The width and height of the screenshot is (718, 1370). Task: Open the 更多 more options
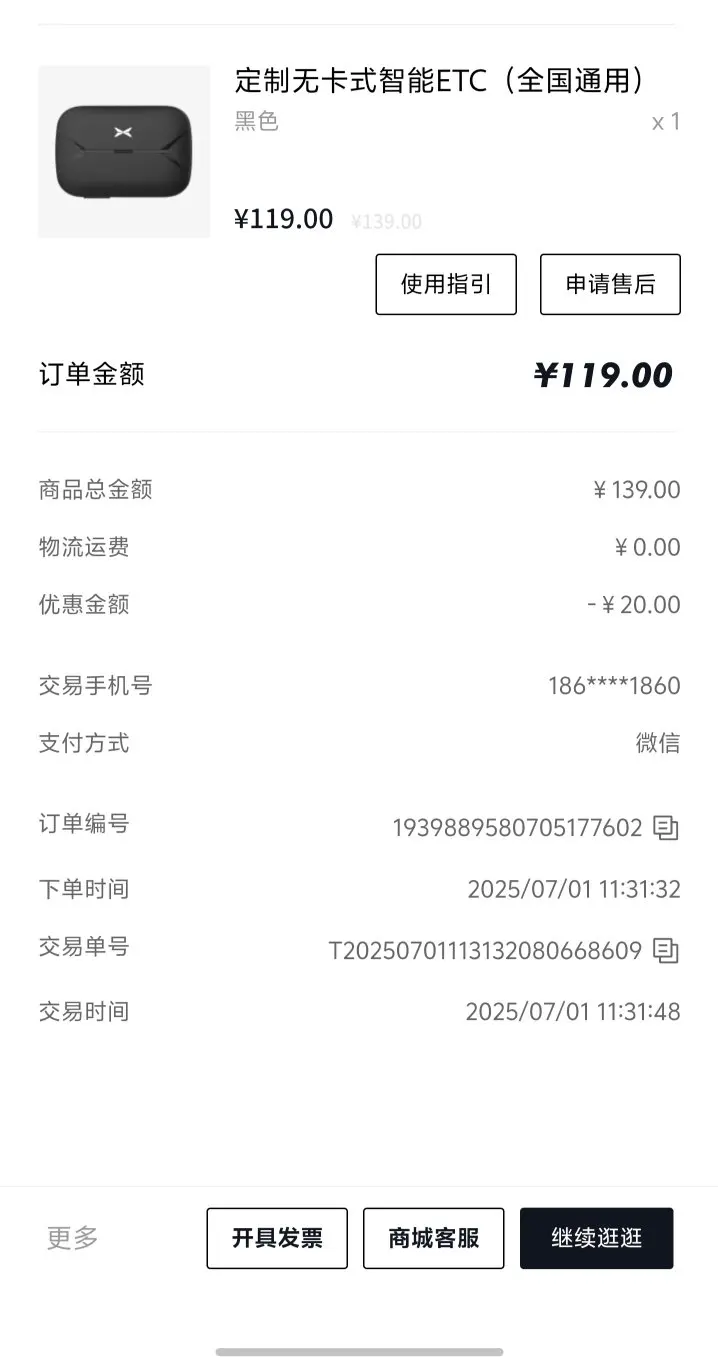tap(73, 1238)
